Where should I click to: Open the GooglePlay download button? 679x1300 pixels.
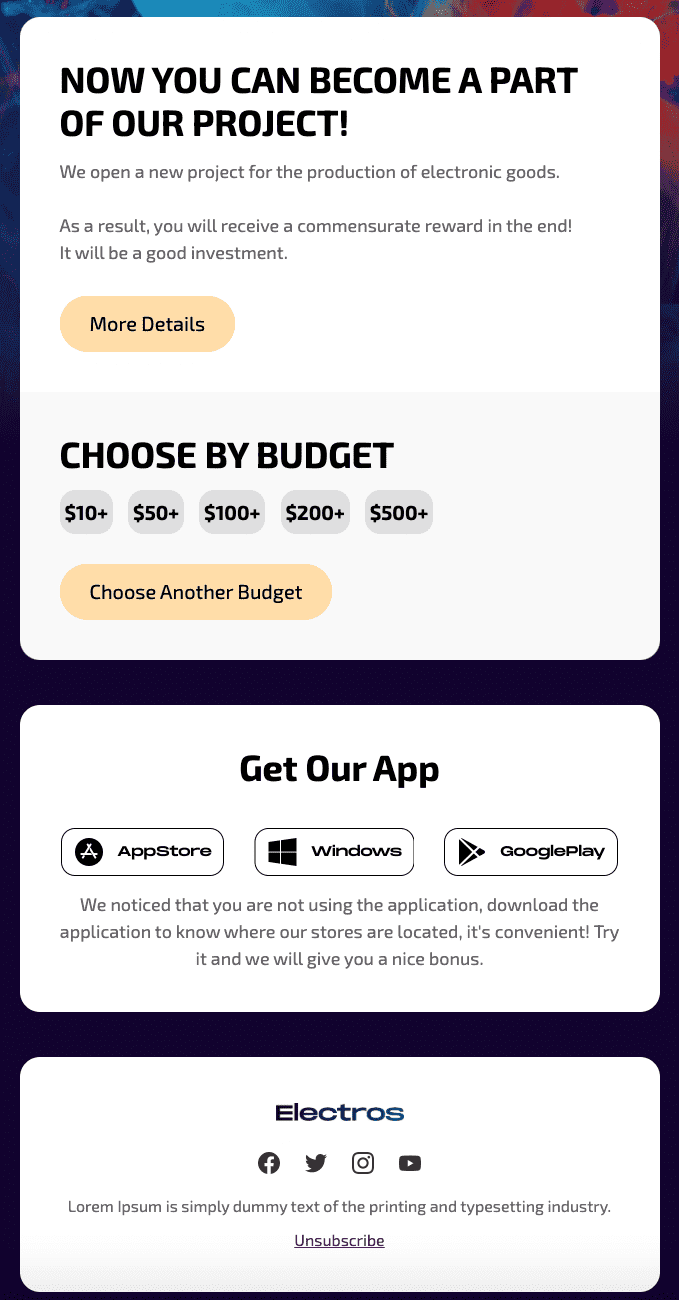[531, 852]
